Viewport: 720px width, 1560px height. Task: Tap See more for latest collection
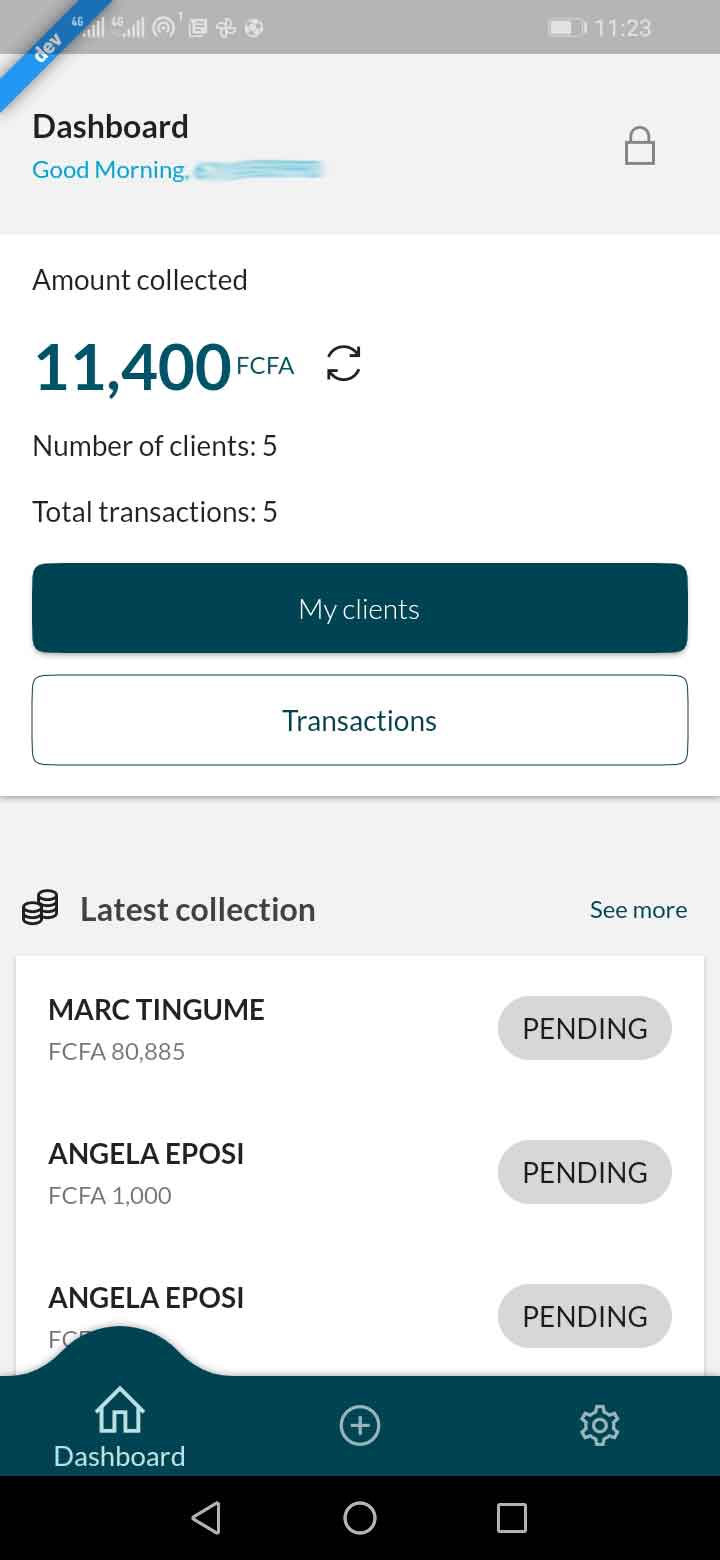(x=638, y=909)
